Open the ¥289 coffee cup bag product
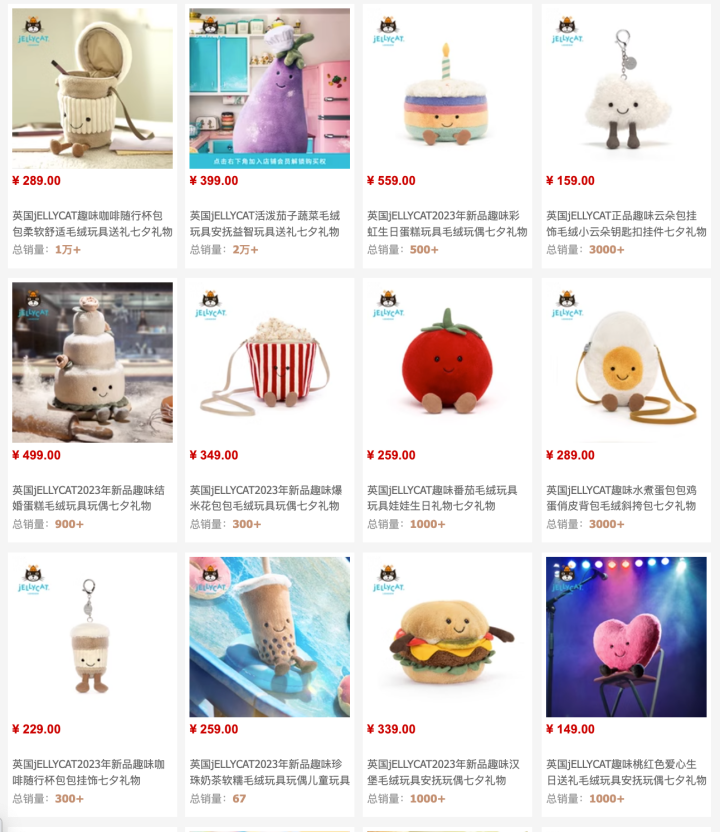Screen dimensions: 720x832 [92, 90]
